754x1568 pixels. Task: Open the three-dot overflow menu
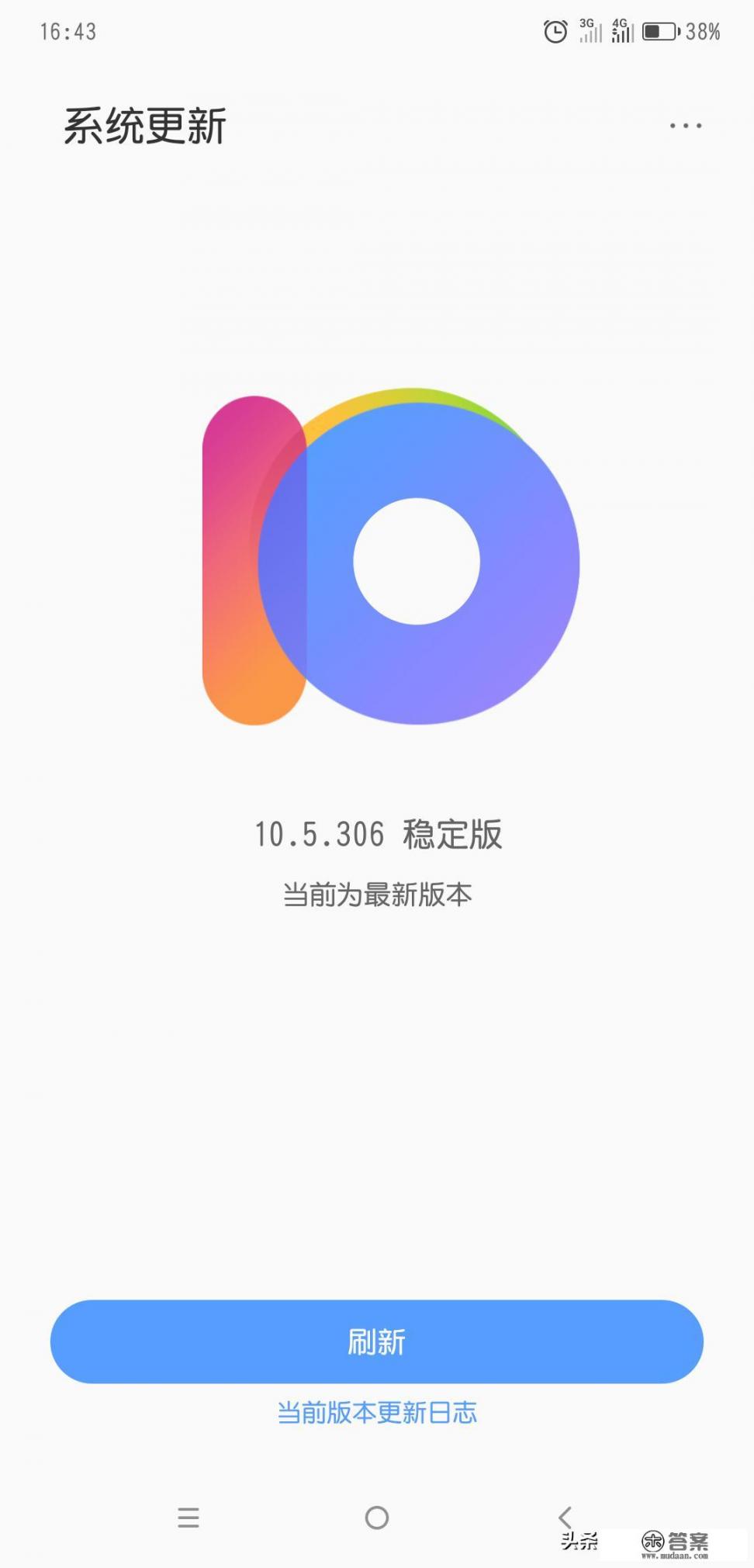(x=686, y=124)
